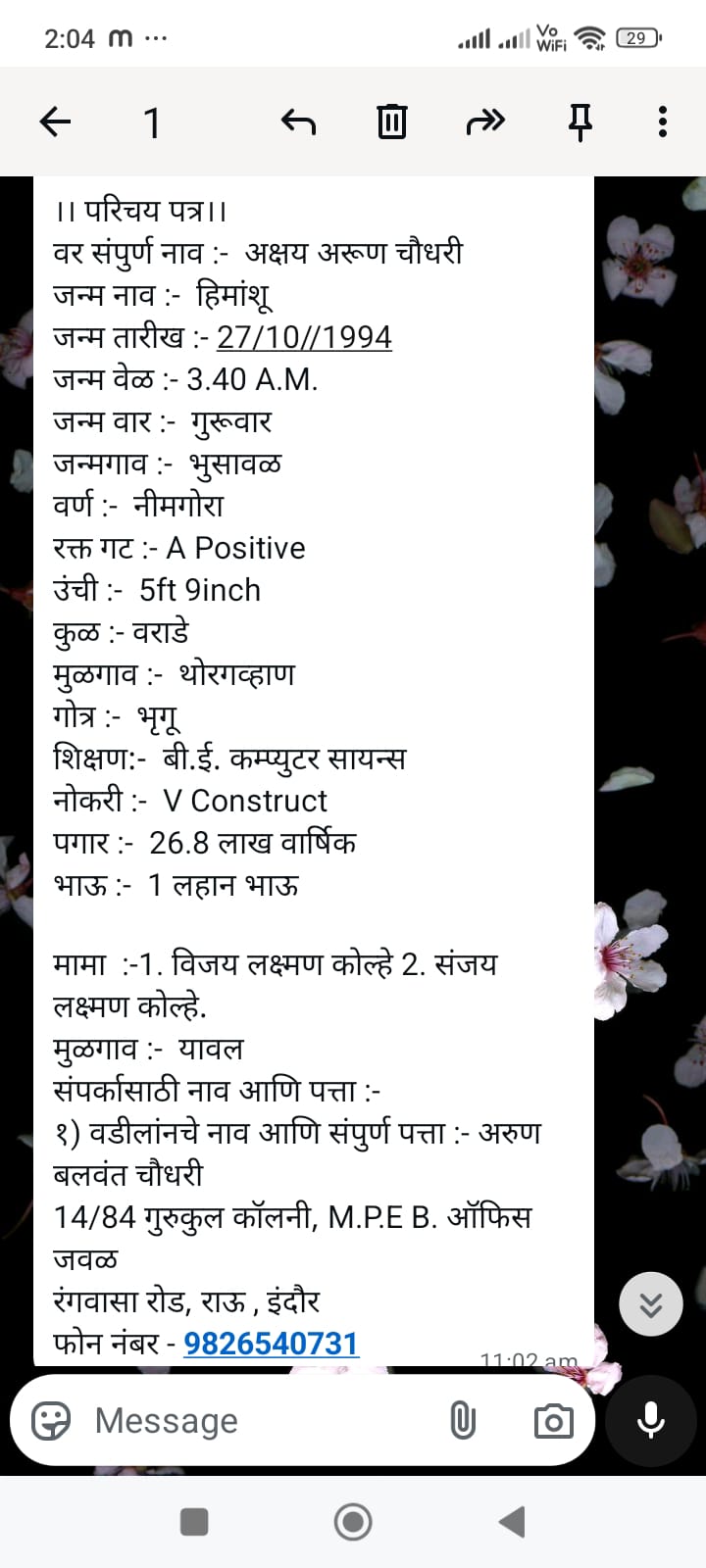The image size is (706, 1568).
Task: Pin the selected message
Action: point(580,122)
